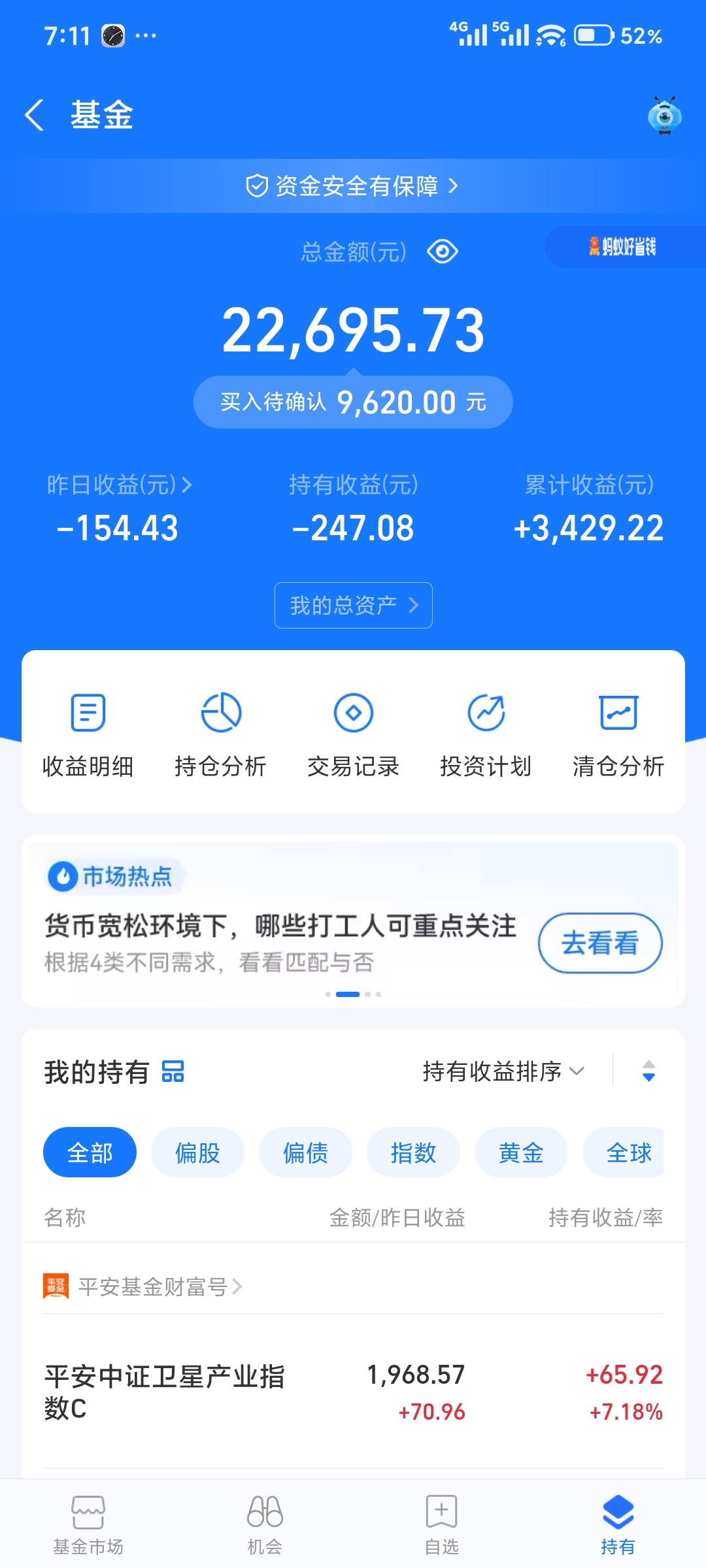Screen dimensions: 706x1568
Task: Filter holdings by 偏股
Action: [x=197, y=1152]
